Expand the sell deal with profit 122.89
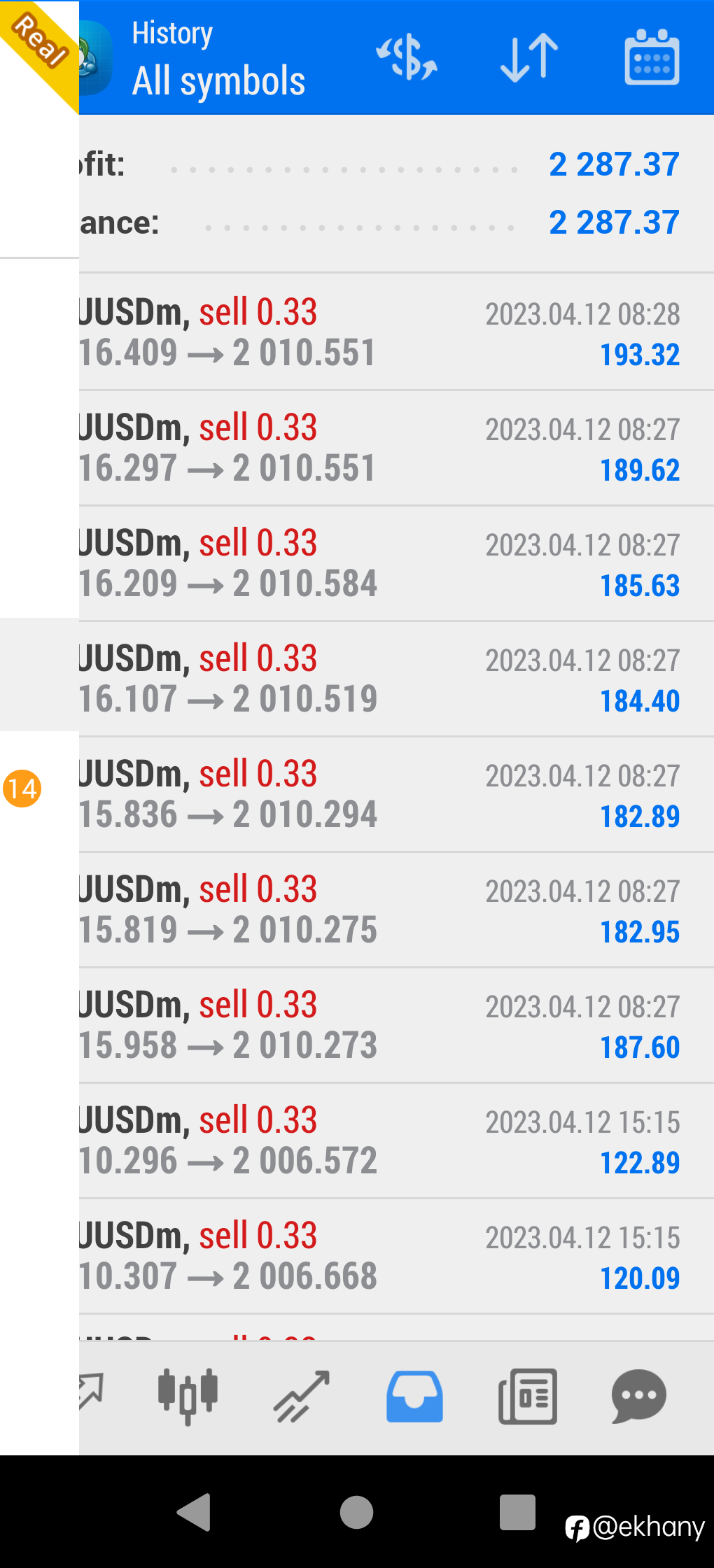714x1568 pixels. 395,1140
